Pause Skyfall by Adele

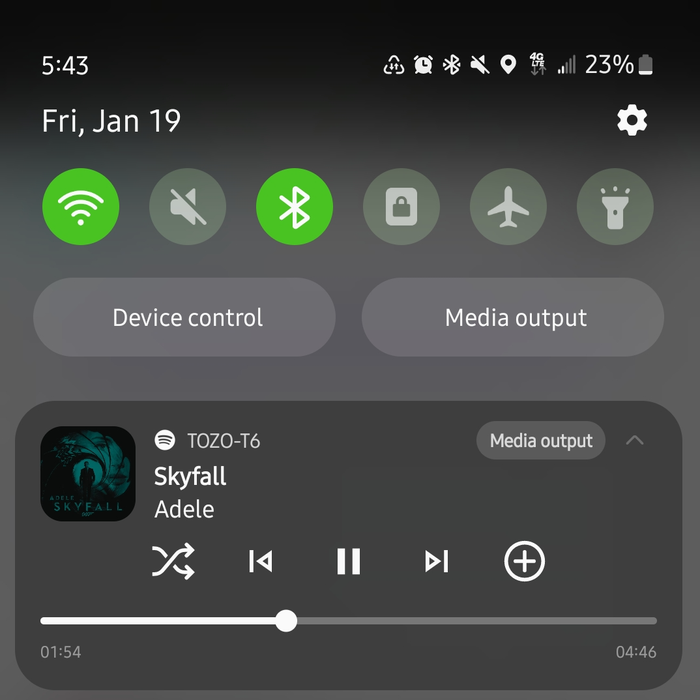pyautogui.click(x=348, y=562)
